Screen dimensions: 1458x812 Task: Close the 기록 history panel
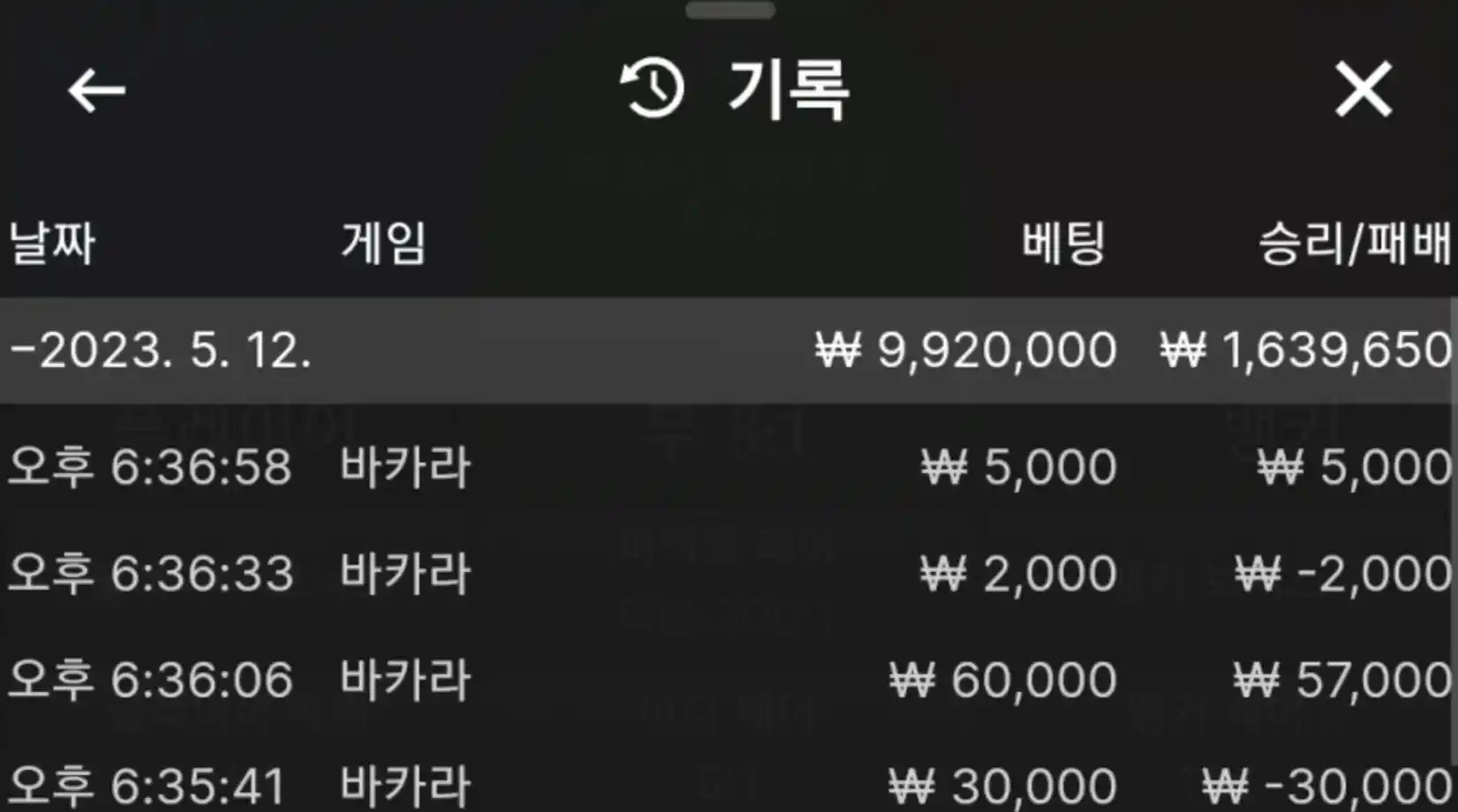tap(1363, 89)
